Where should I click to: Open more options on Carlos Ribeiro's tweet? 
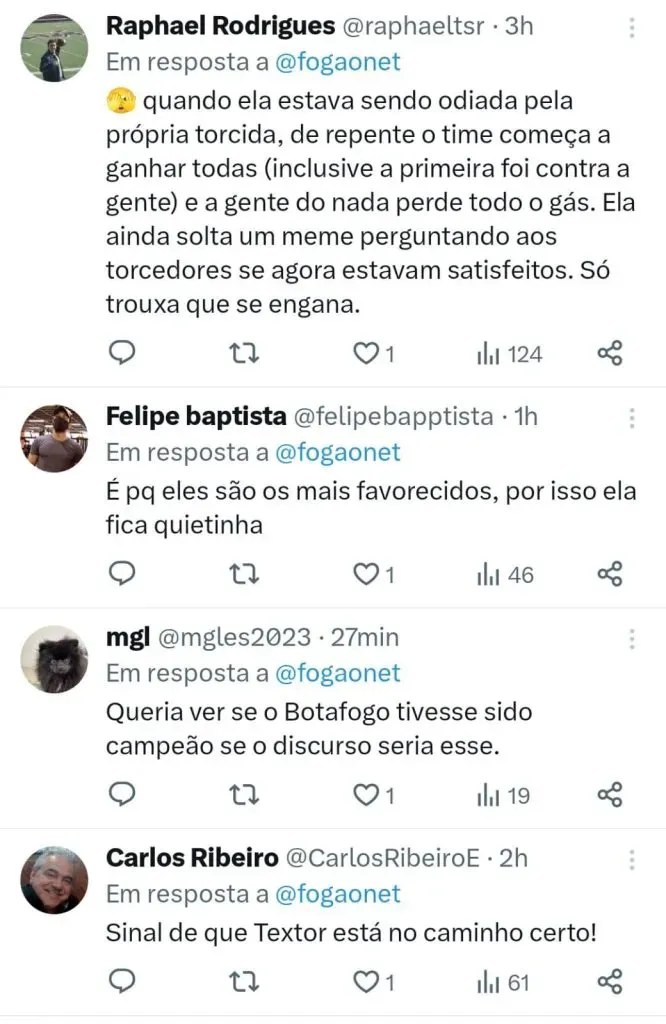pyautogui.click(x=631, y=858)
